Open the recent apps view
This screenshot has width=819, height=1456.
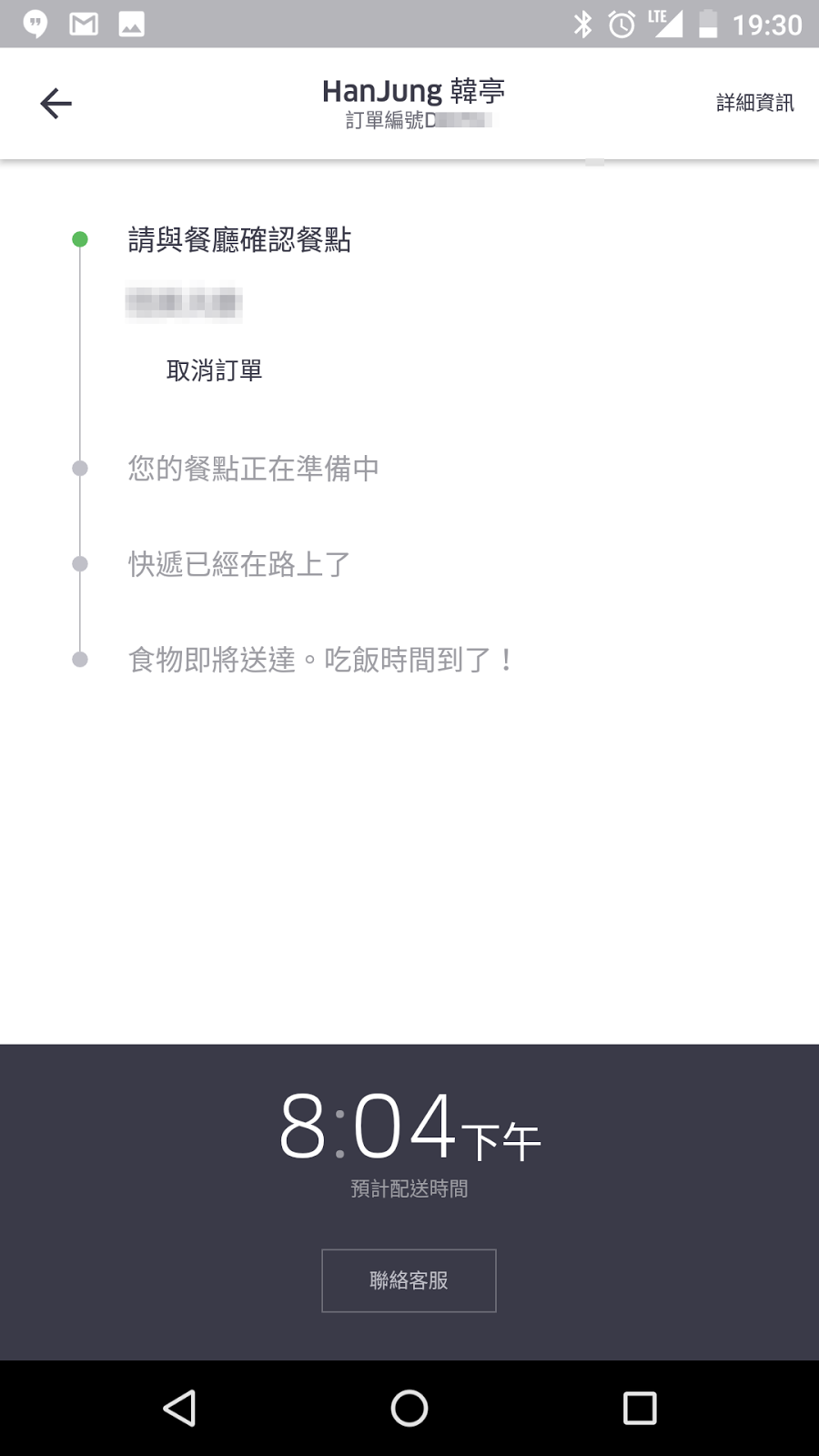click(x=640, y=1408)
